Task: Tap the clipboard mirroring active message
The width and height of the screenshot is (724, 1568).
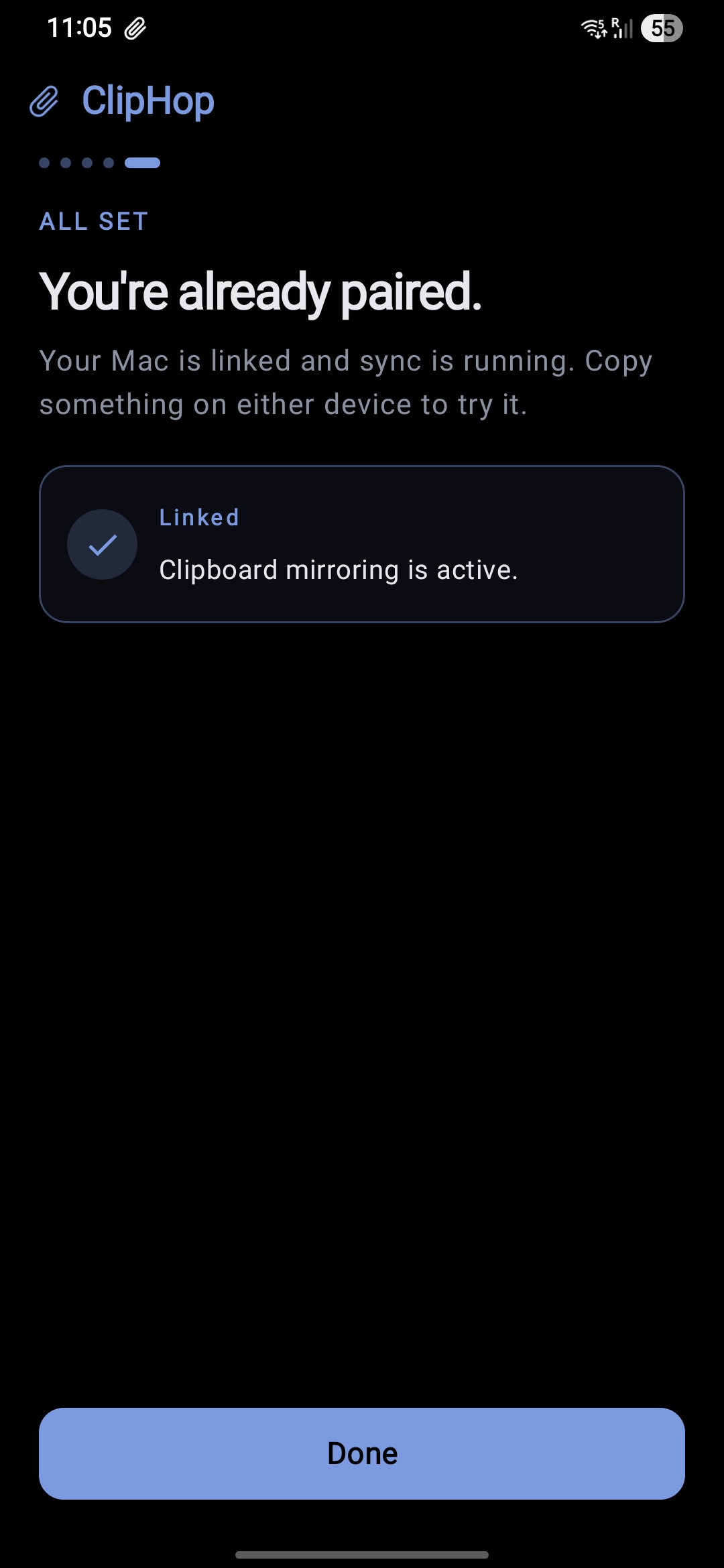Action: (x=339, y=569)
